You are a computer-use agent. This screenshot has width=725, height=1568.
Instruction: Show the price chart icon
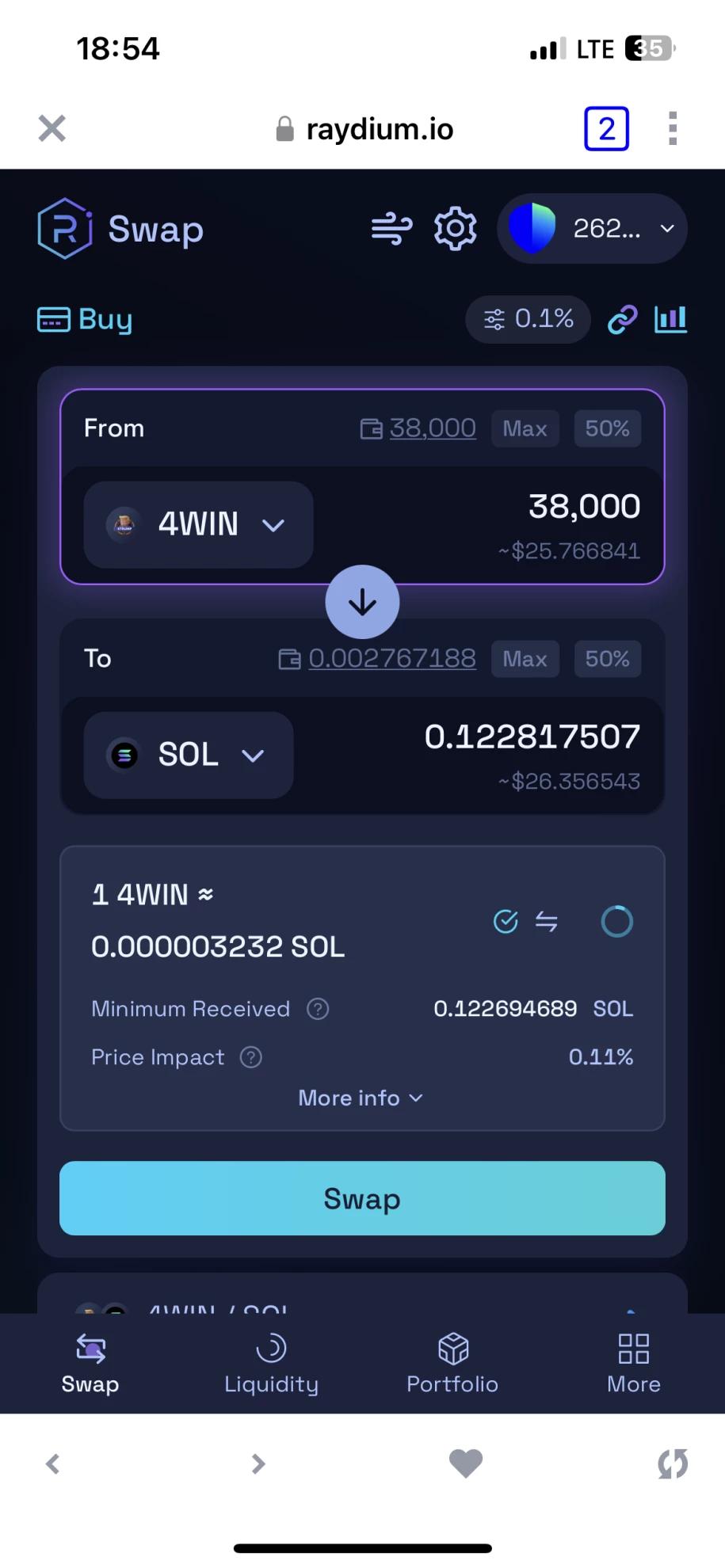pos(670,319)
